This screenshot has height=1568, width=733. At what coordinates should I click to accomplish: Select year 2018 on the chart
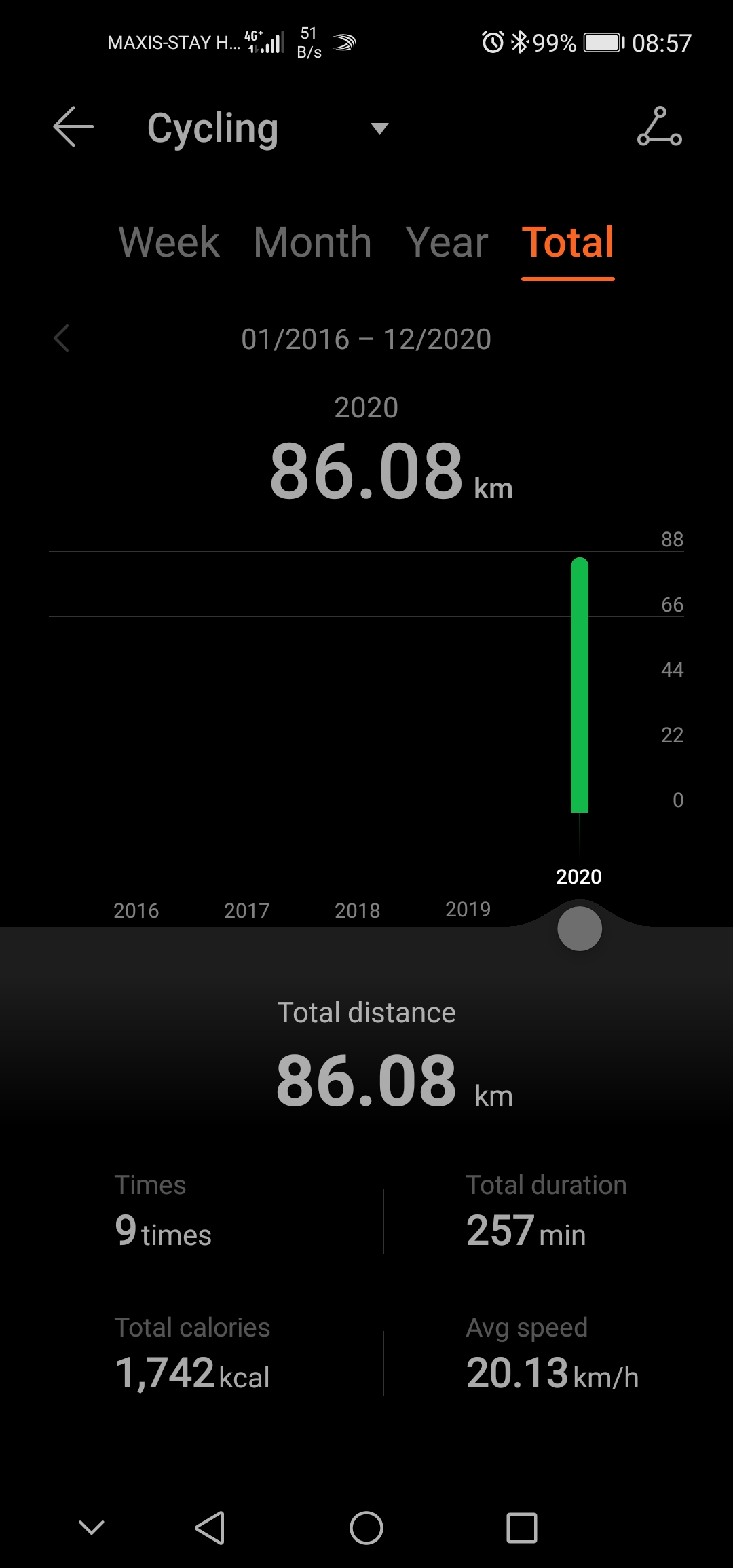click(x=358, y=910)
